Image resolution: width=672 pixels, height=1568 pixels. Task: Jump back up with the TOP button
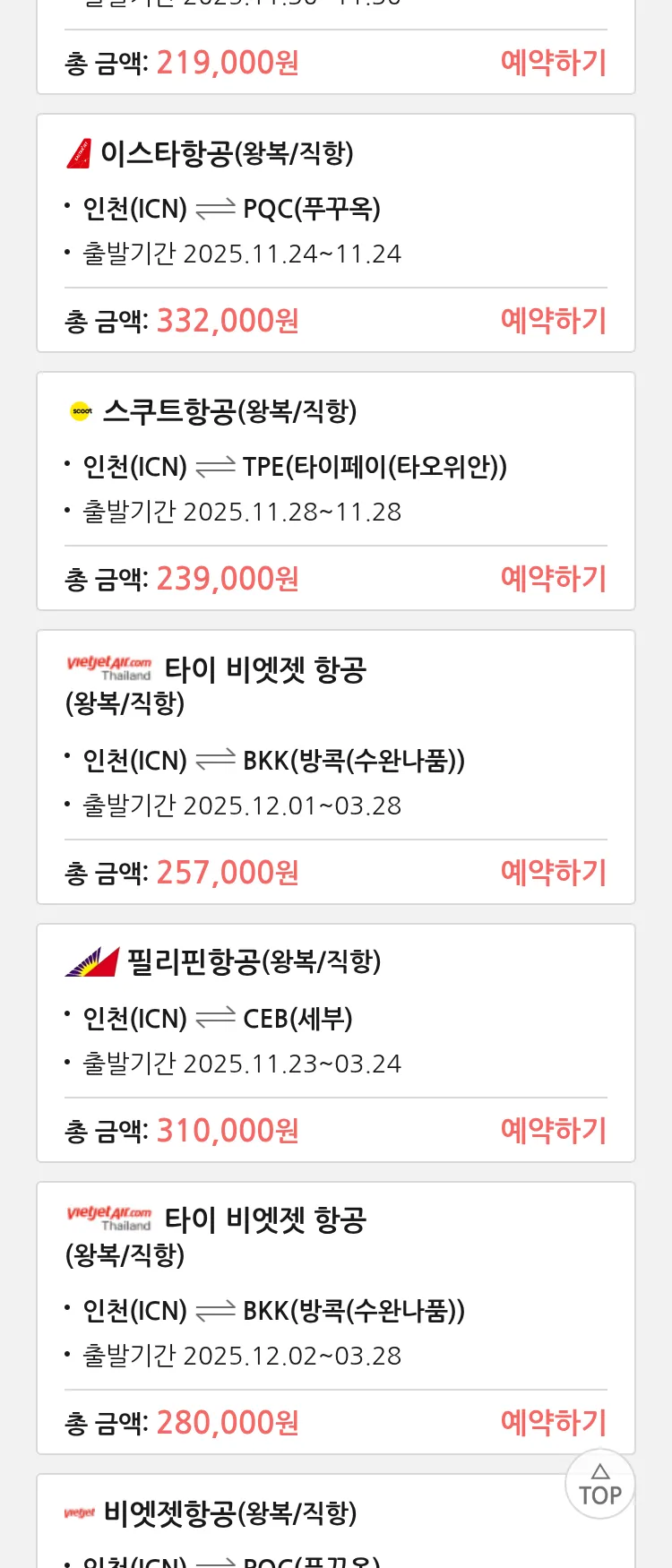[x=599, y=1485]
